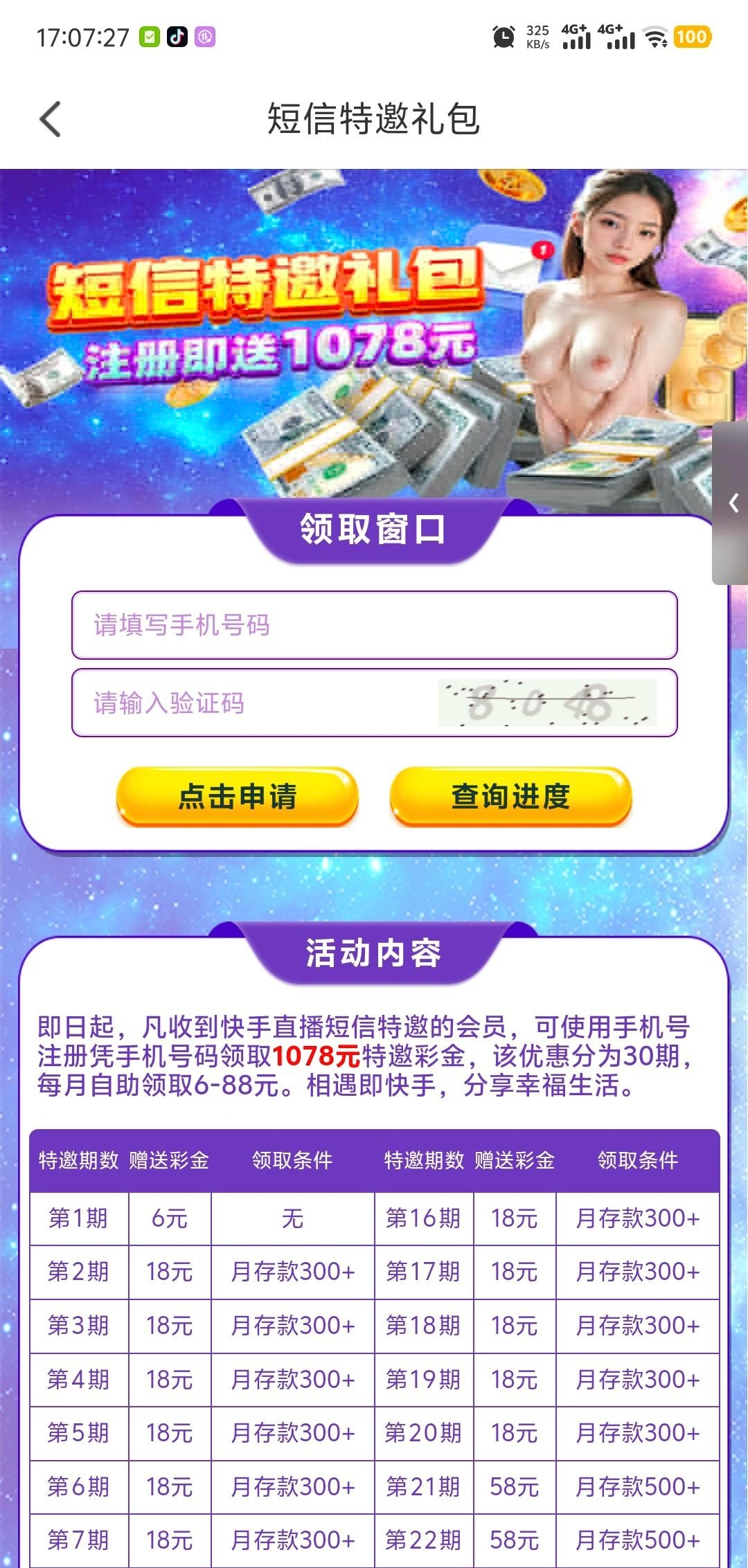Focus the phone number input field
Screen dimensions: 748x1568
click(x=374, y=625)
